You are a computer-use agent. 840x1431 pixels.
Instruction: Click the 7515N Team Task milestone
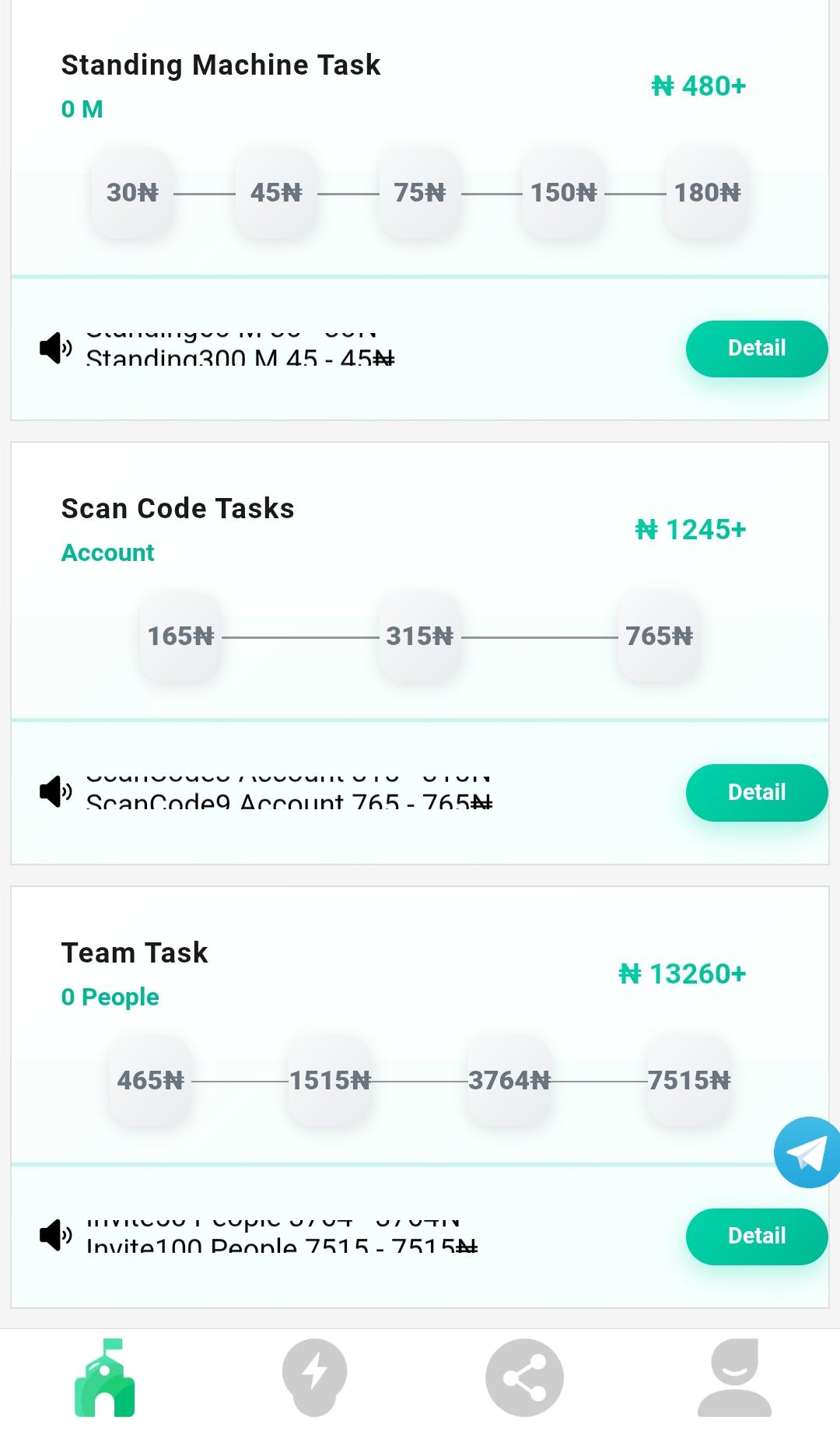point(688,1080)
